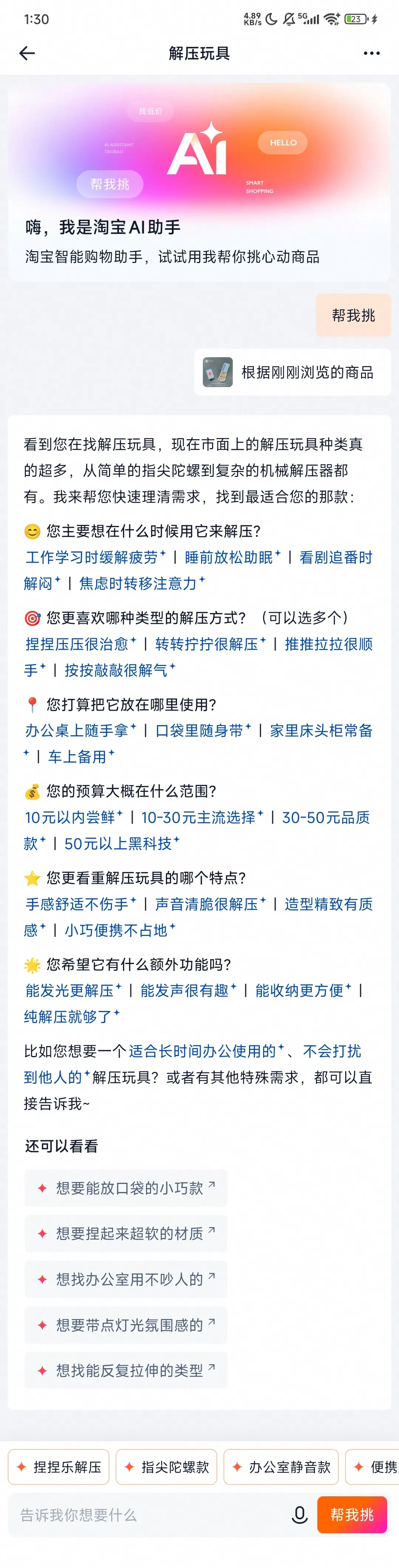Viewport: 399px width, 1568px height.
Task: Open the three-dot overflow menu
Action: click(371, 54)
